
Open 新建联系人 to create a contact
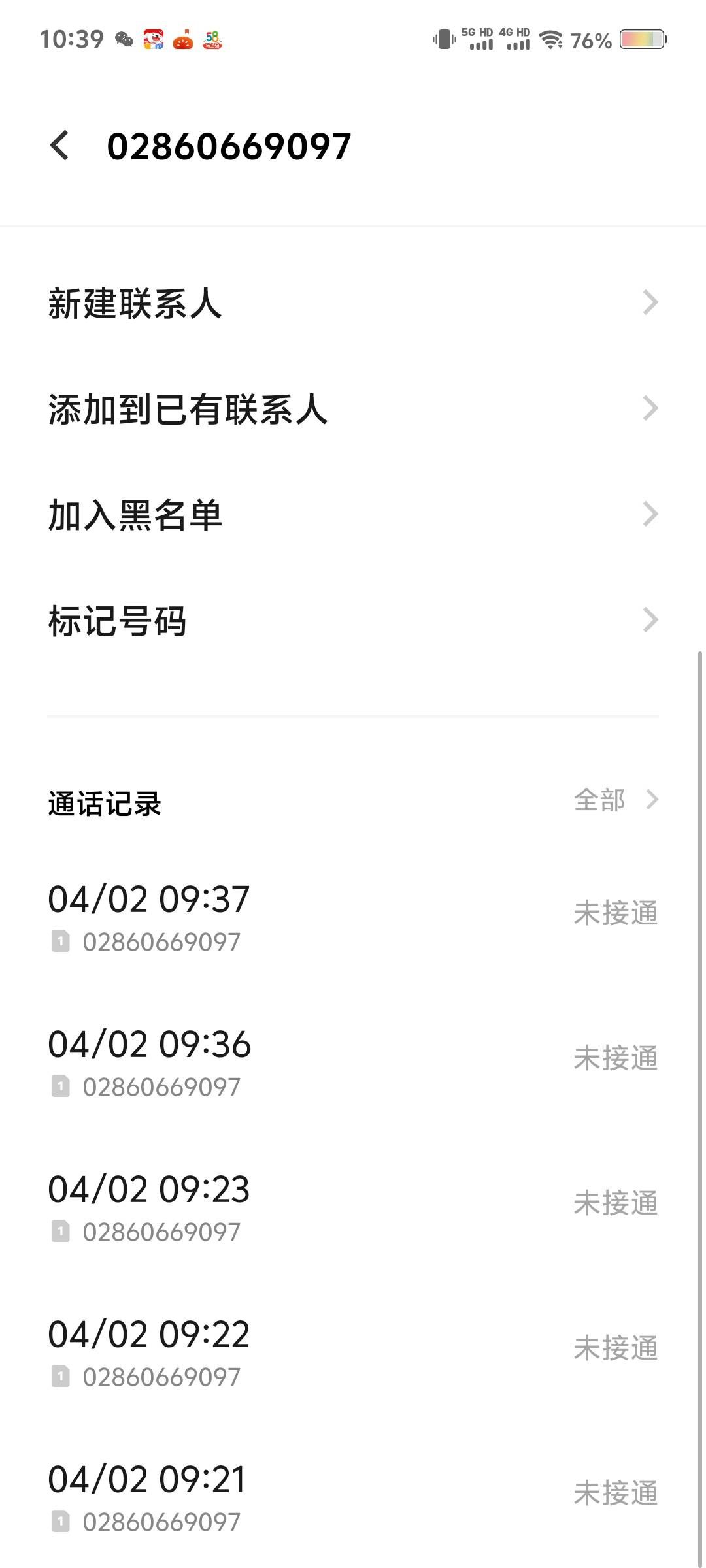(353, 304)
